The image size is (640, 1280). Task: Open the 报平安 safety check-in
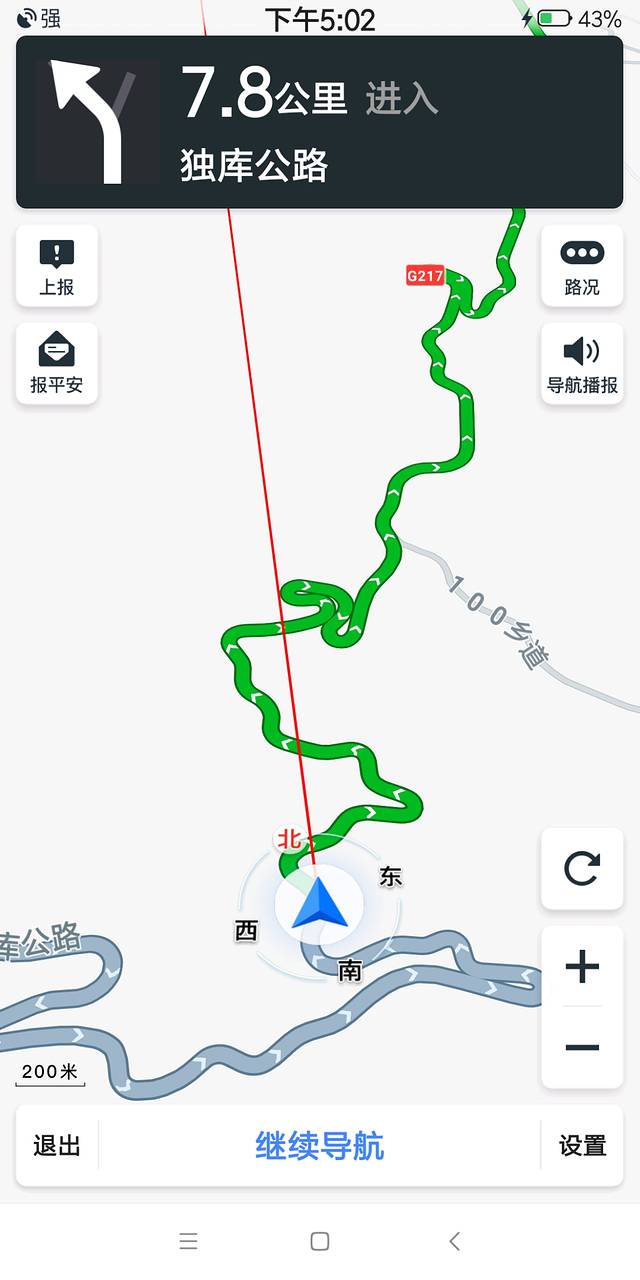tap(57, 364)
